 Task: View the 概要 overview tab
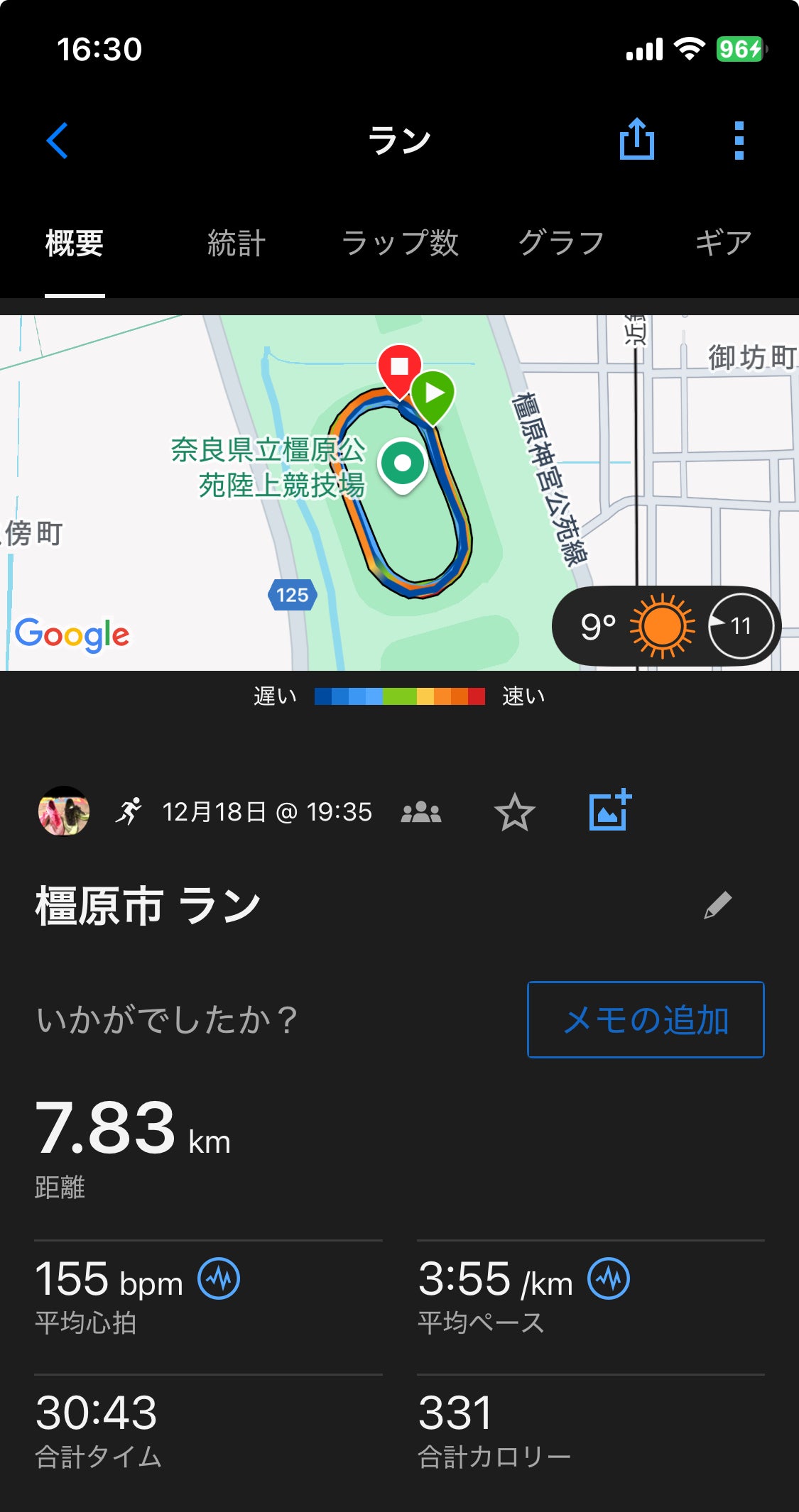click(75, 243)
